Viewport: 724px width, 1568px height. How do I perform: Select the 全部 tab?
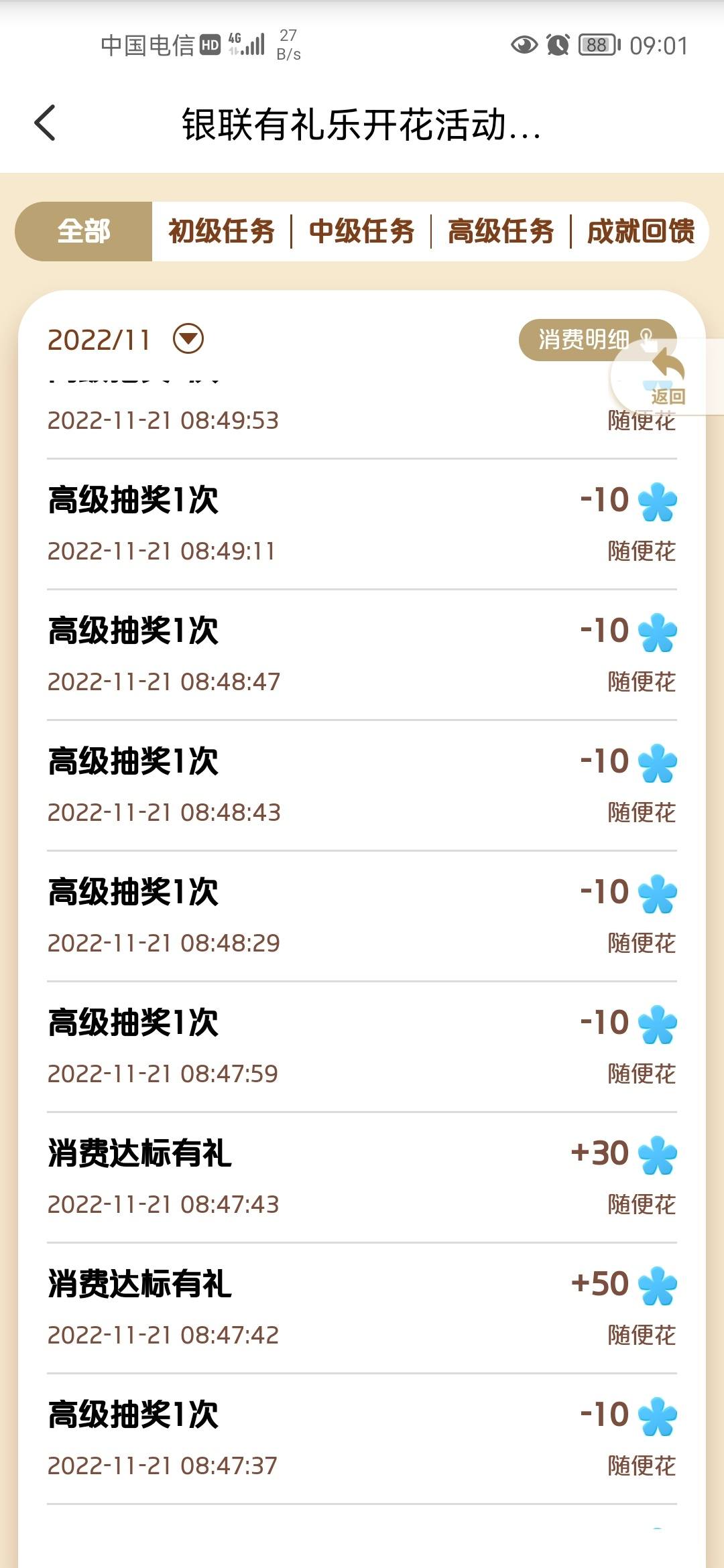tap(84, 231)
